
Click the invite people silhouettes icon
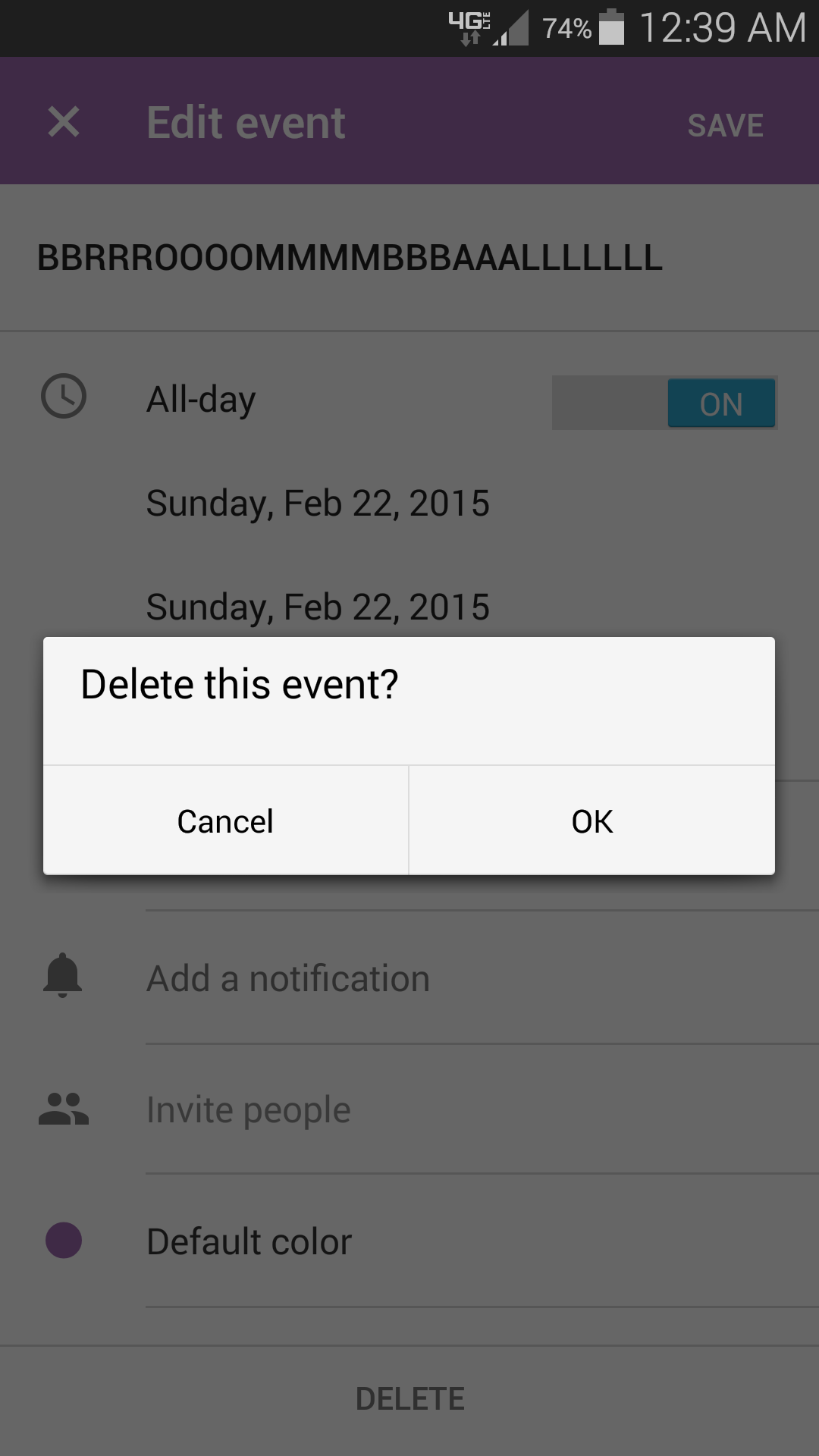point(63,1108)
